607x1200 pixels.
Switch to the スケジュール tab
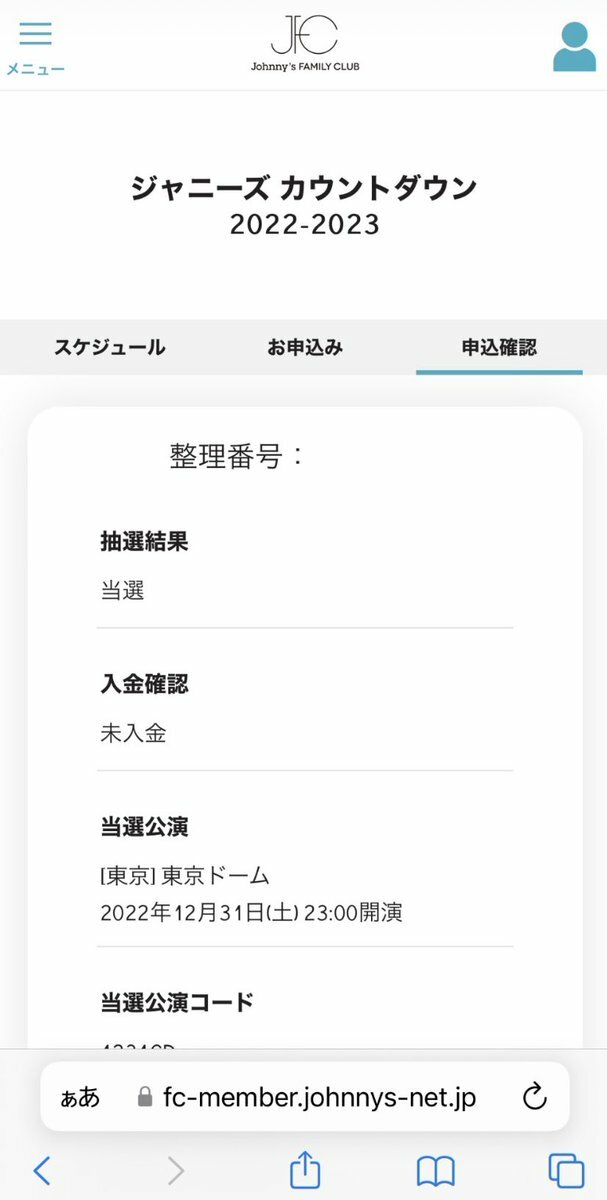point(110,347)
